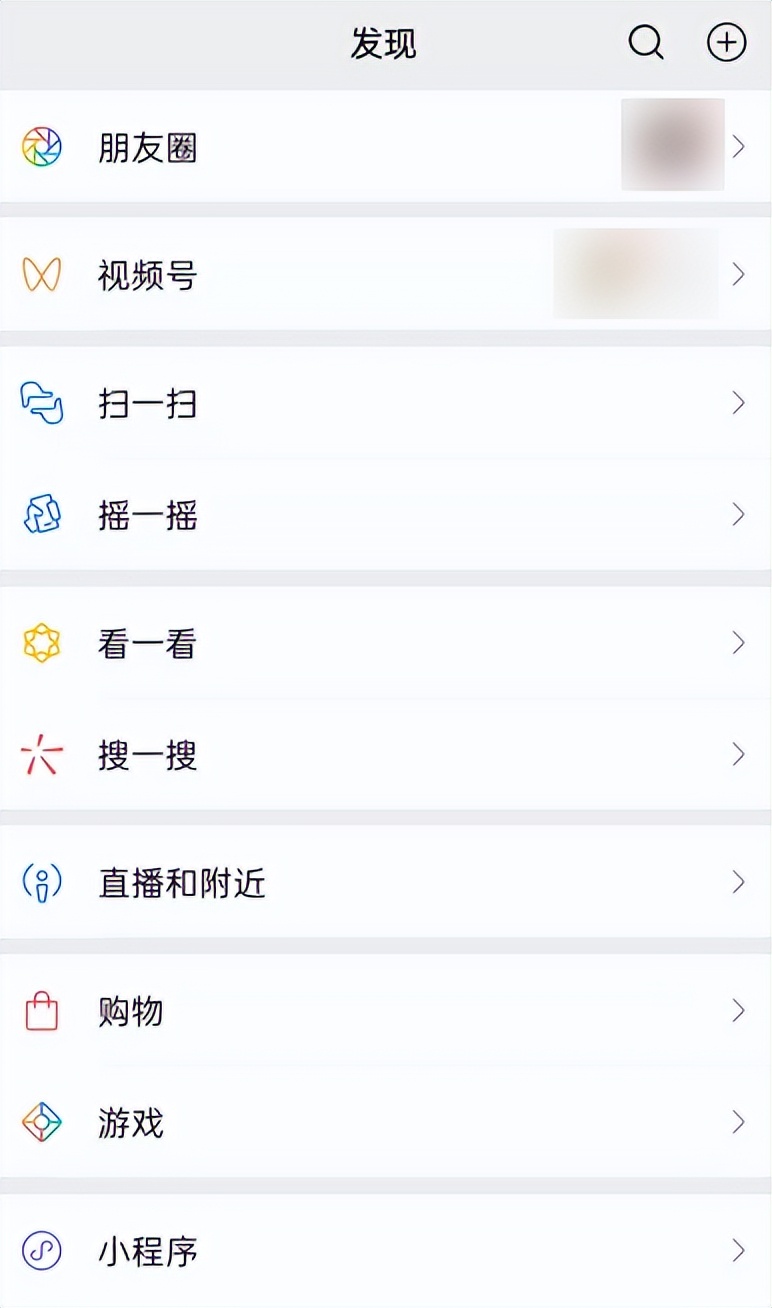Tap the Channels preview image

[635, 275]
